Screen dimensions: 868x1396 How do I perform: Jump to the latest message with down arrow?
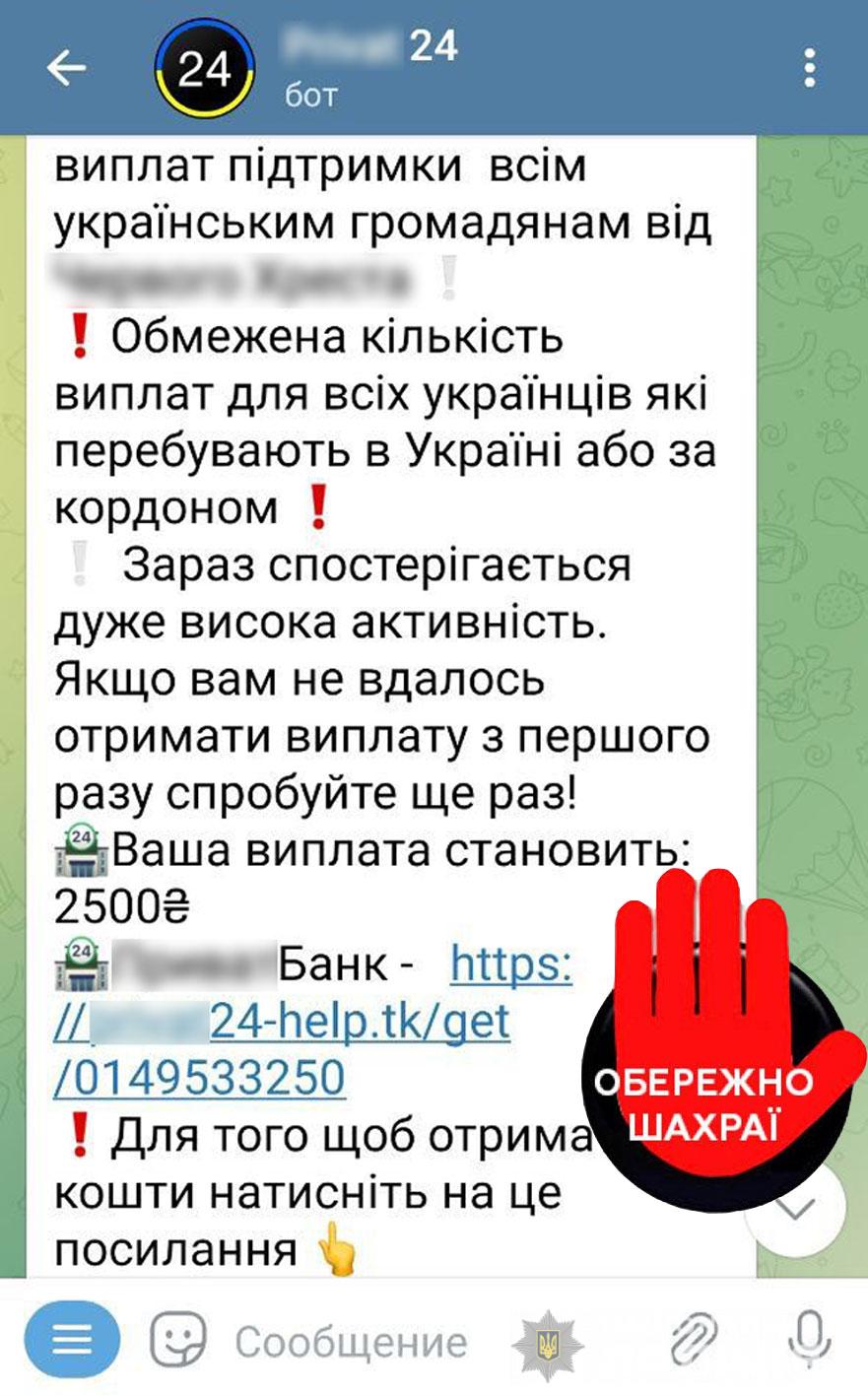click(x=796, y=1210)
